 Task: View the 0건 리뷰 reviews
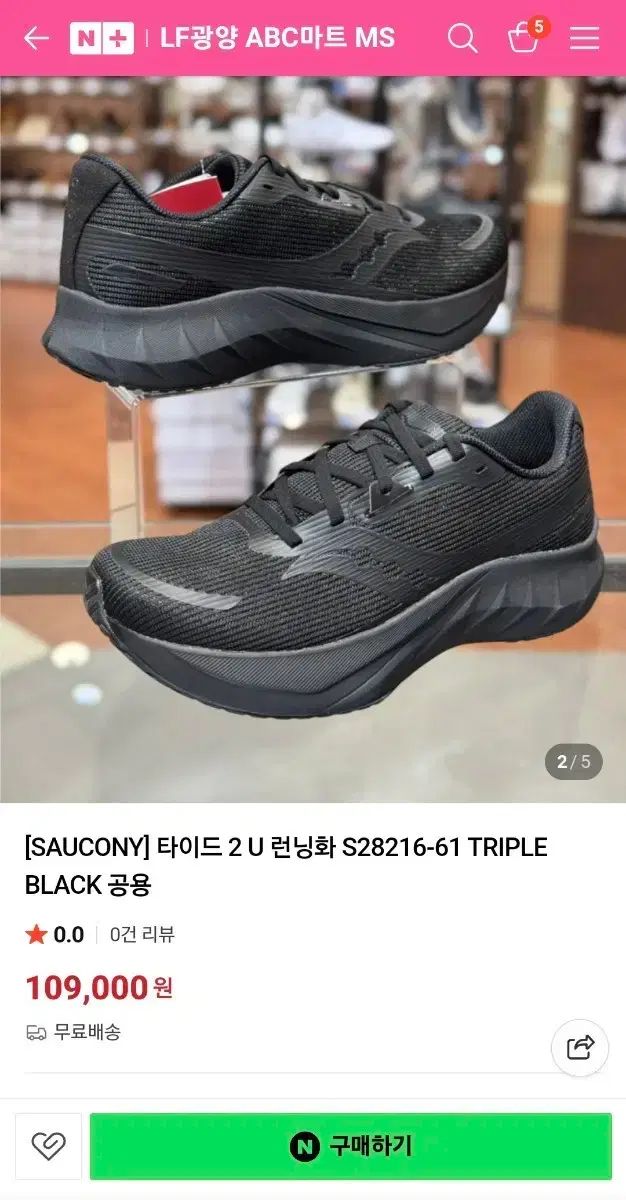[142, 935]
